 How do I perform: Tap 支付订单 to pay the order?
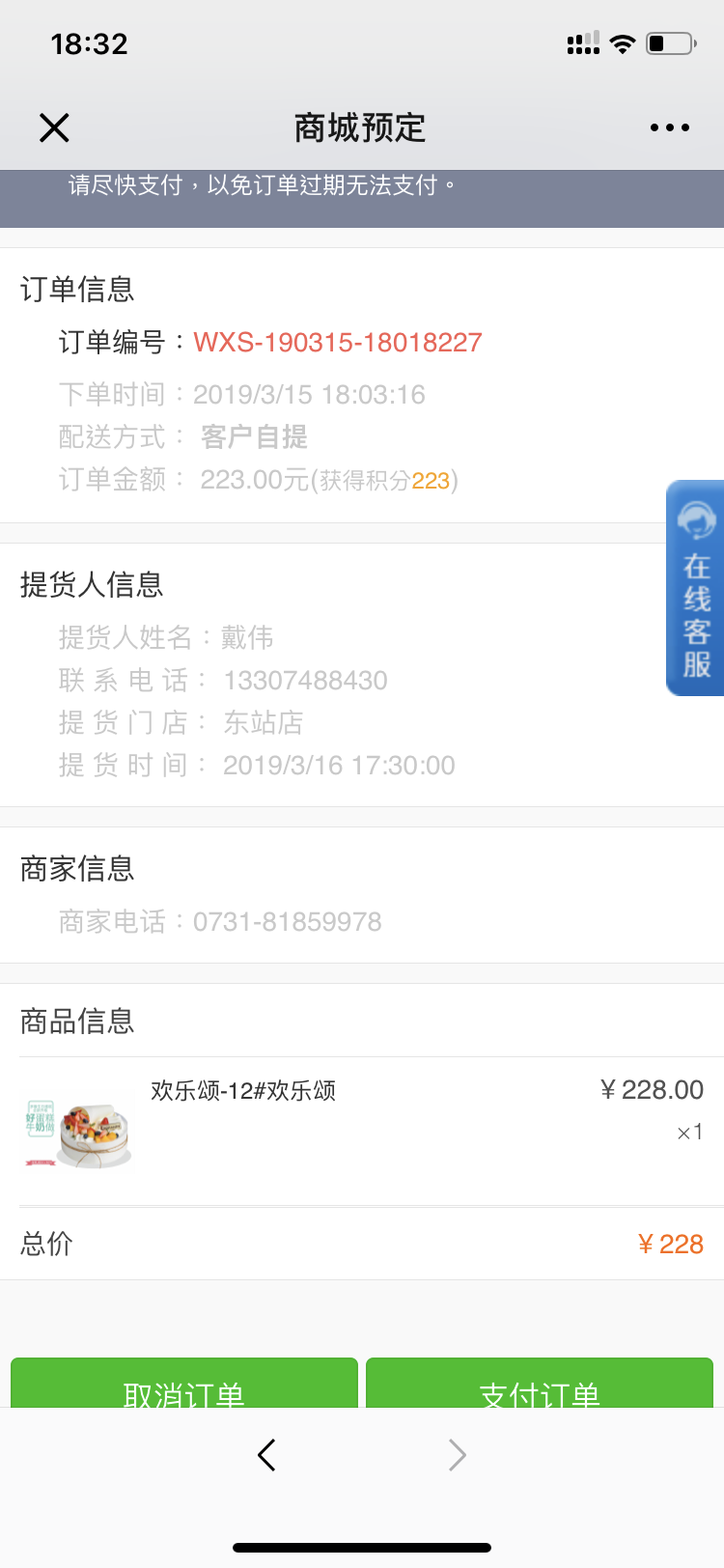click(x=540, y=1383)
